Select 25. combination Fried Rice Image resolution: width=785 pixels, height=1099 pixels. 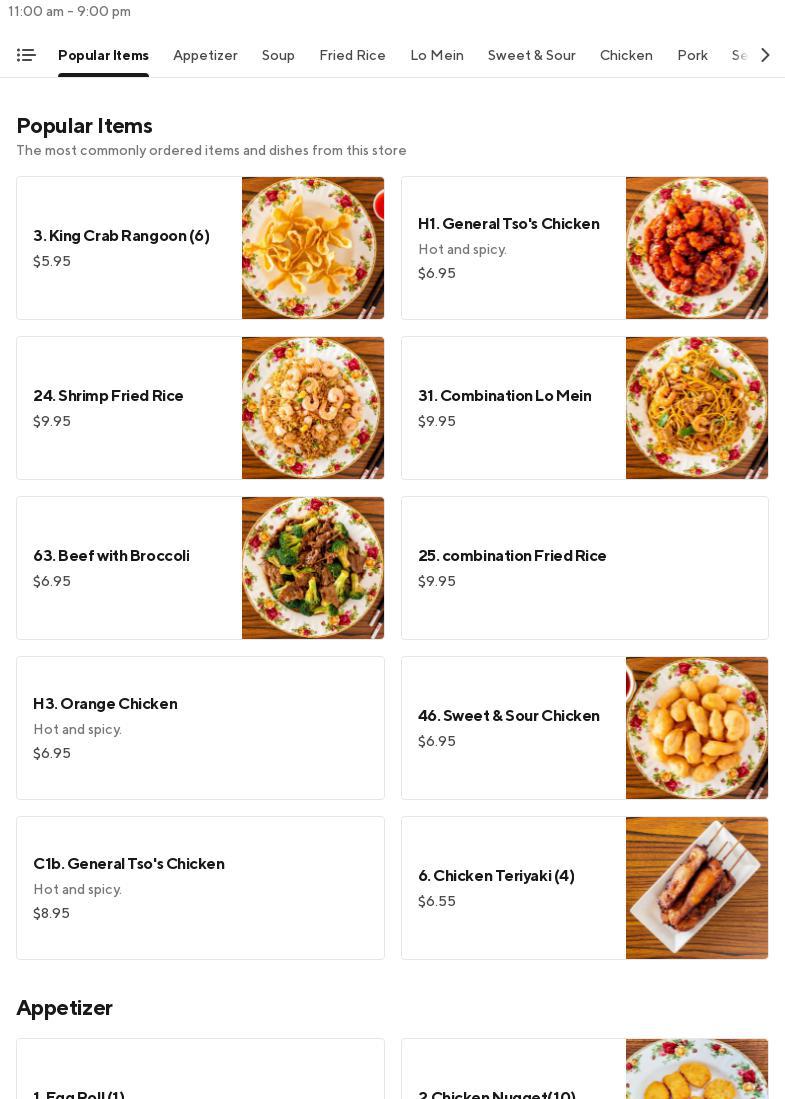584,568
